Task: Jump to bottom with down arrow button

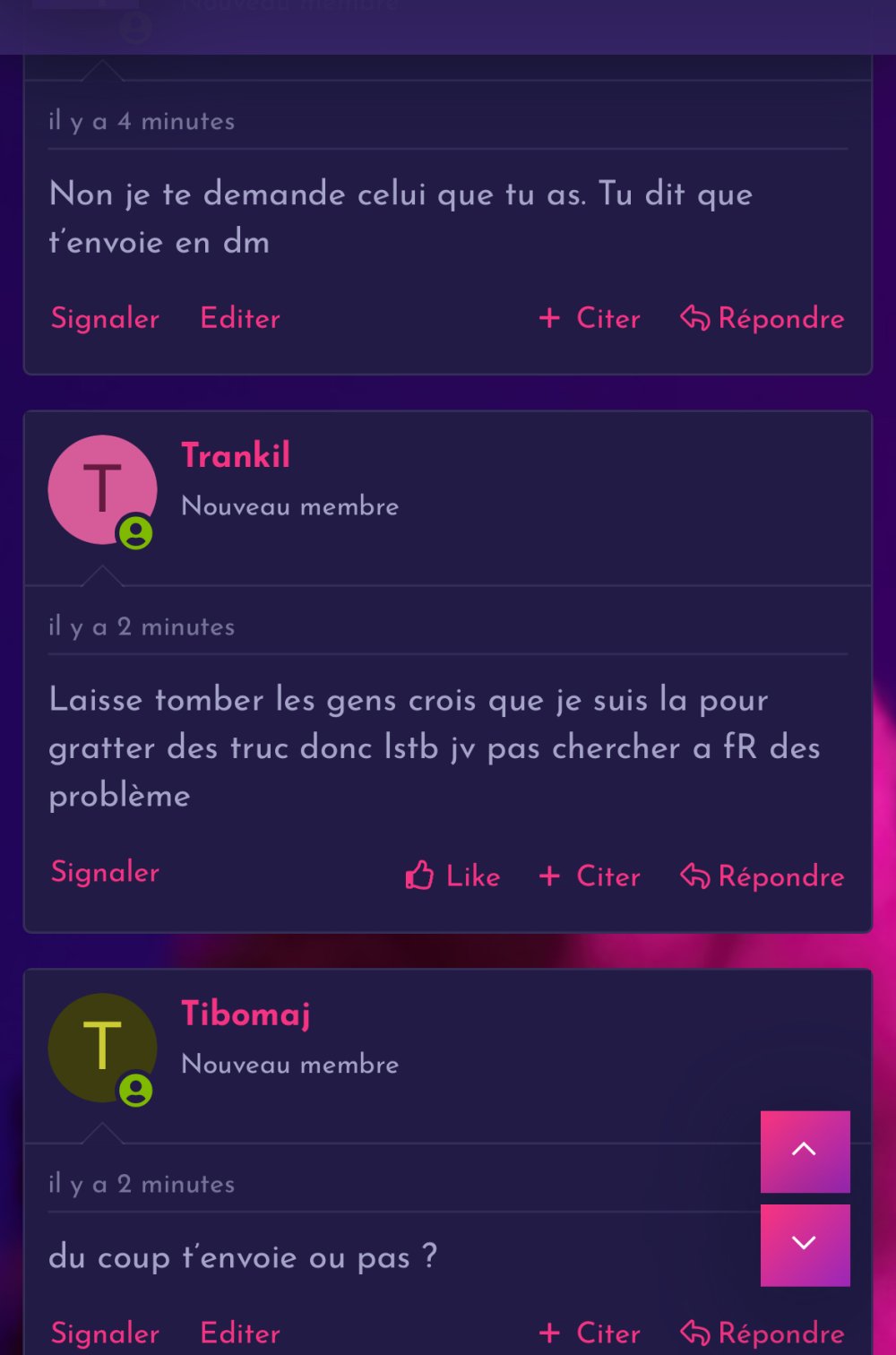Action: pyautogui.click(x=805, y=1244)
